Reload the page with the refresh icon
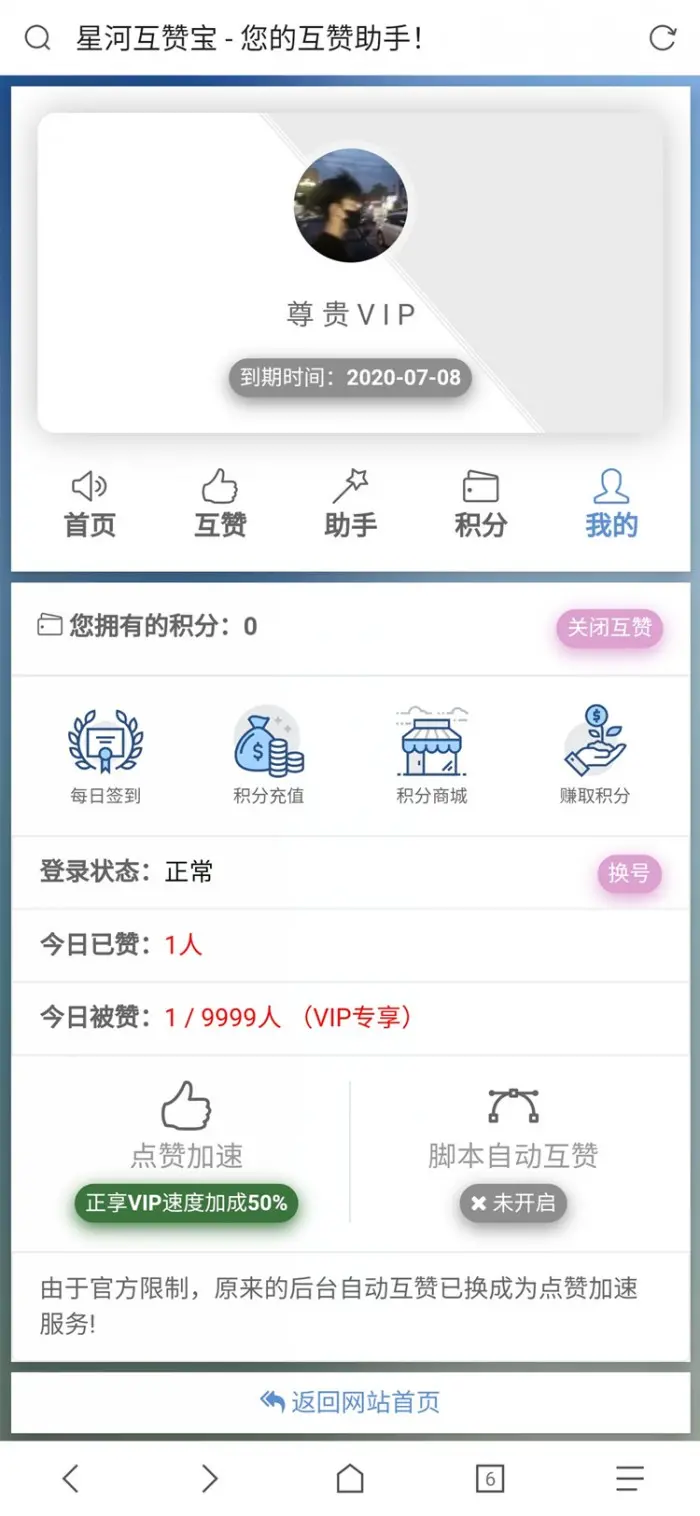The height and width of the screenshot is (1516, 700). (x=662, y=38)
